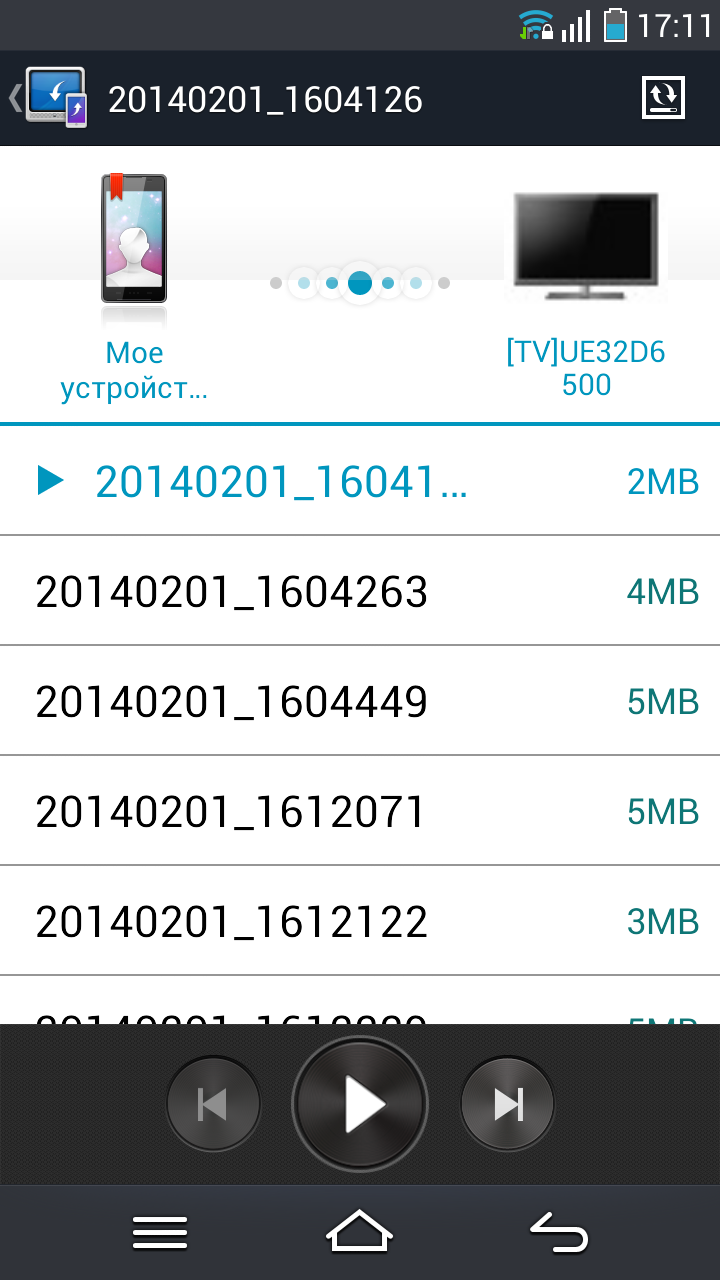
Task: Tap the refresh device list icon
Action: pyautogui.click(x=662, y=98)
